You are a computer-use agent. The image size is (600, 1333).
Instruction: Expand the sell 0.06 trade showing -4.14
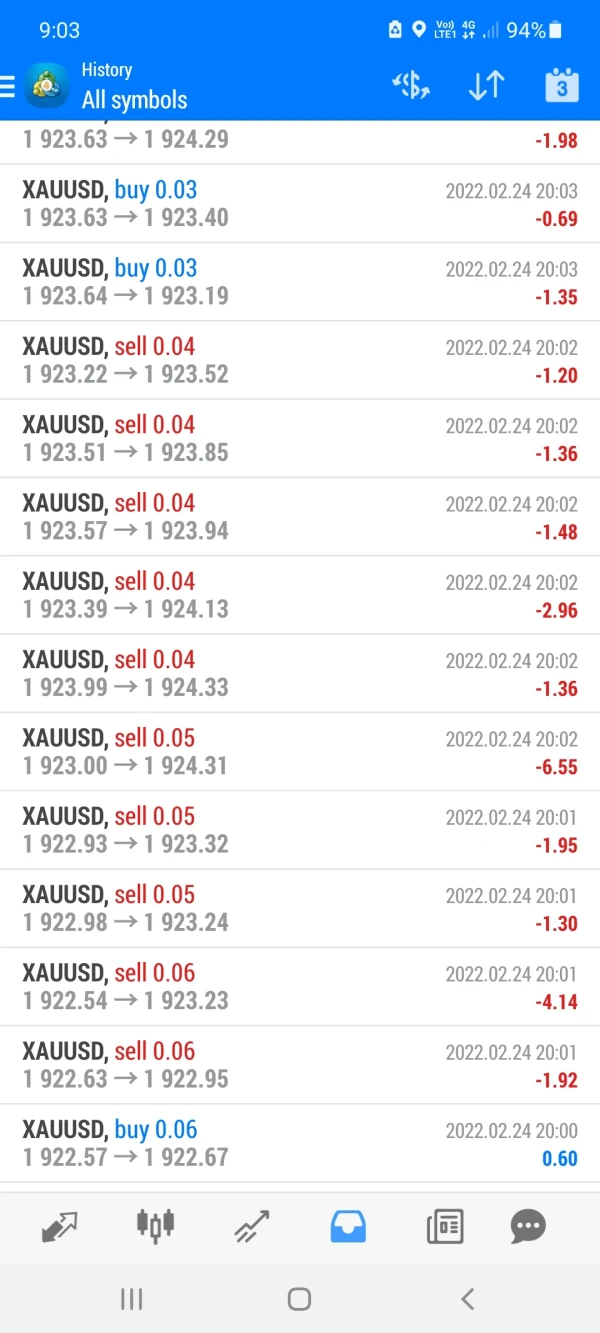(x=300, y=987)
